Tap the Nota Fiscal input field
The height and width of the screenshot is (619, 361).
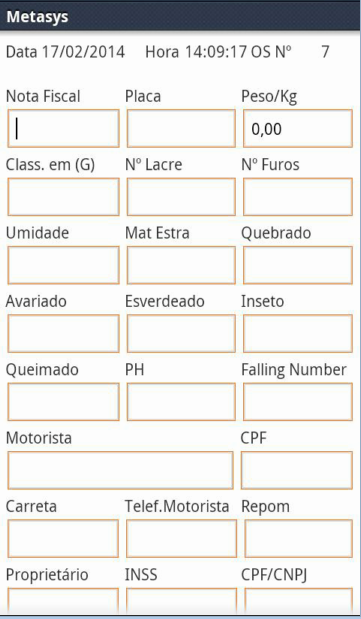click(63, 128)
